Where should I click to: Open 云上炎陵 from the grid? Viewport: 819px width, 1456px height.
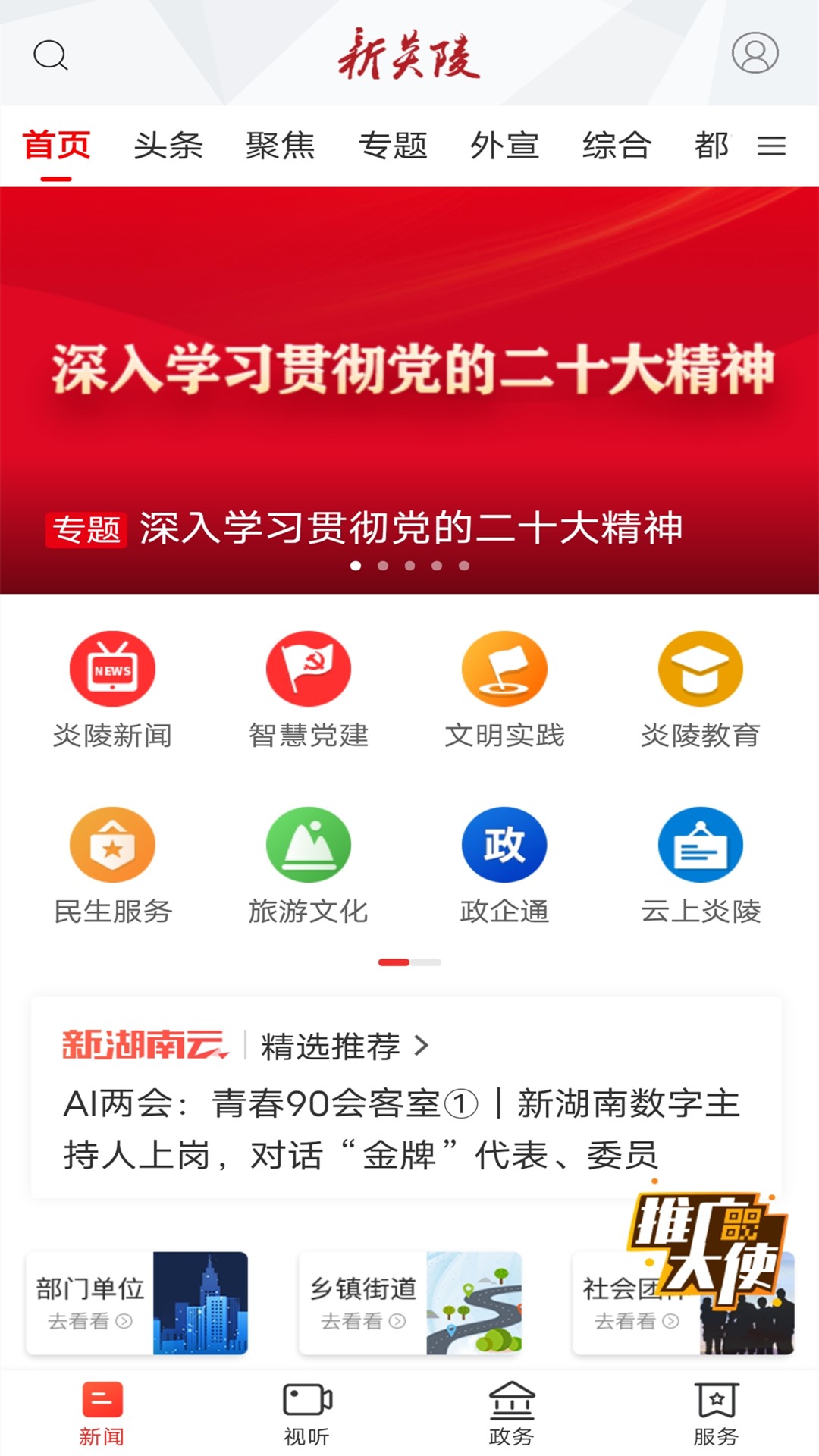(701, 844)
